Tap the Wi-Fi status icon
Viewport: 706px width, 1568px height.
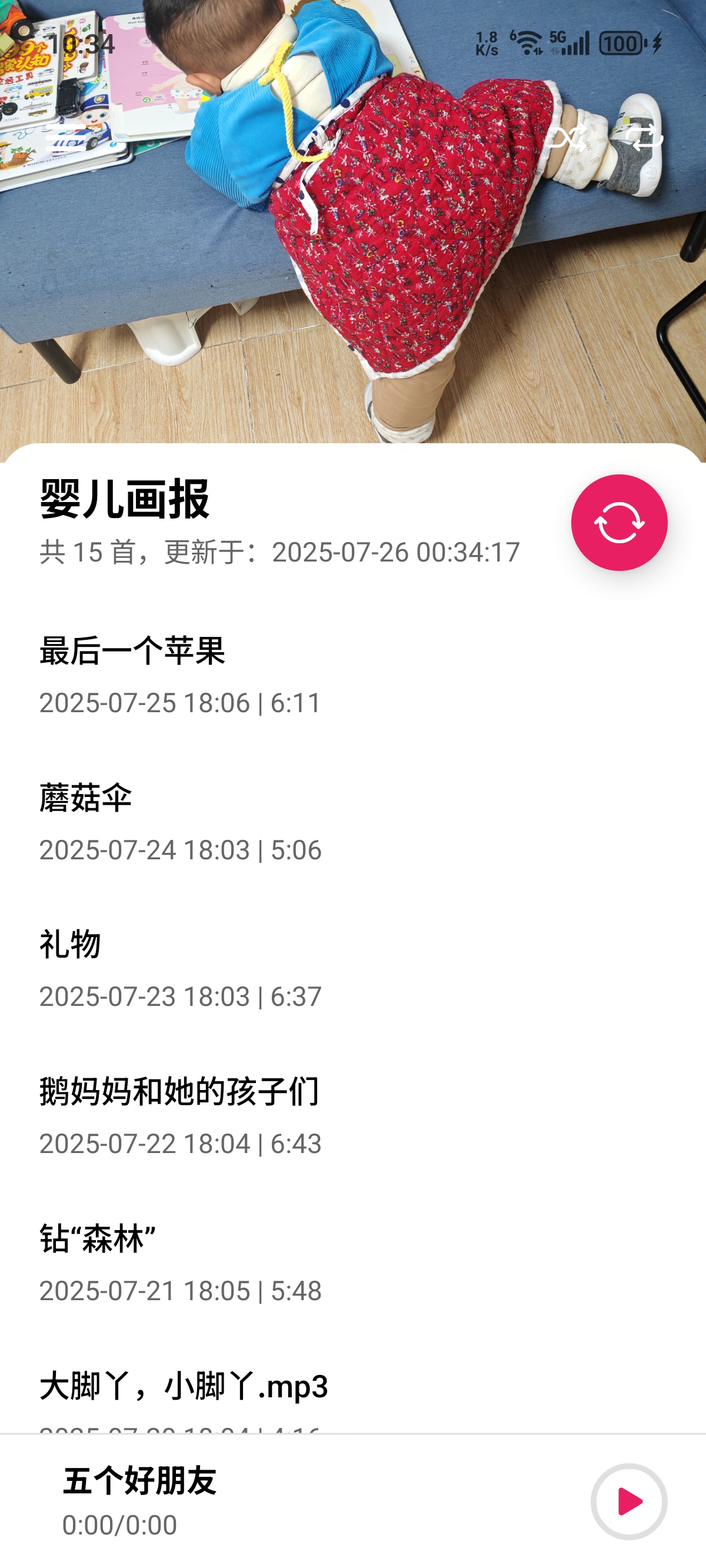[529, 41]
